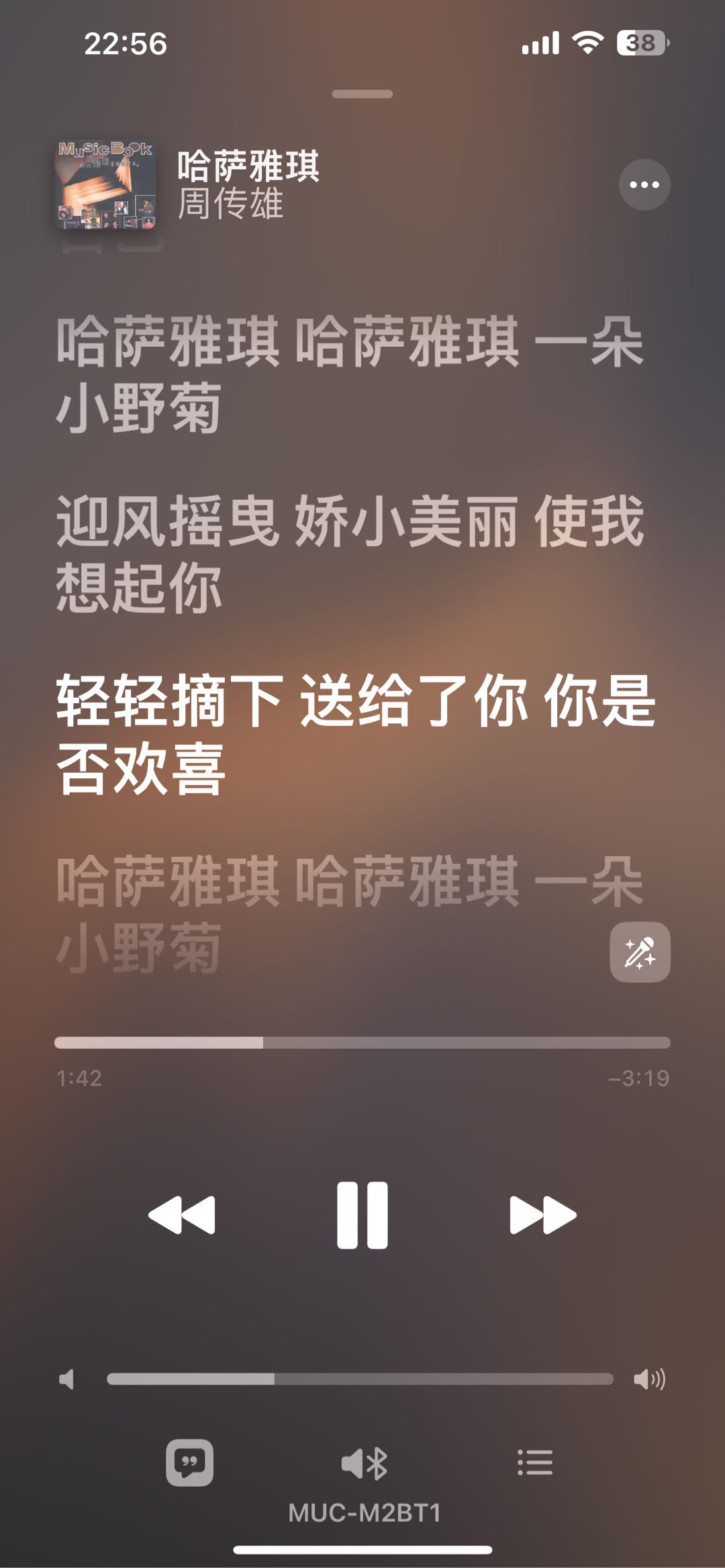Toggle the sing-along microphone button
This screenshot has height=1568, width=725.
(x=640, y=952)
